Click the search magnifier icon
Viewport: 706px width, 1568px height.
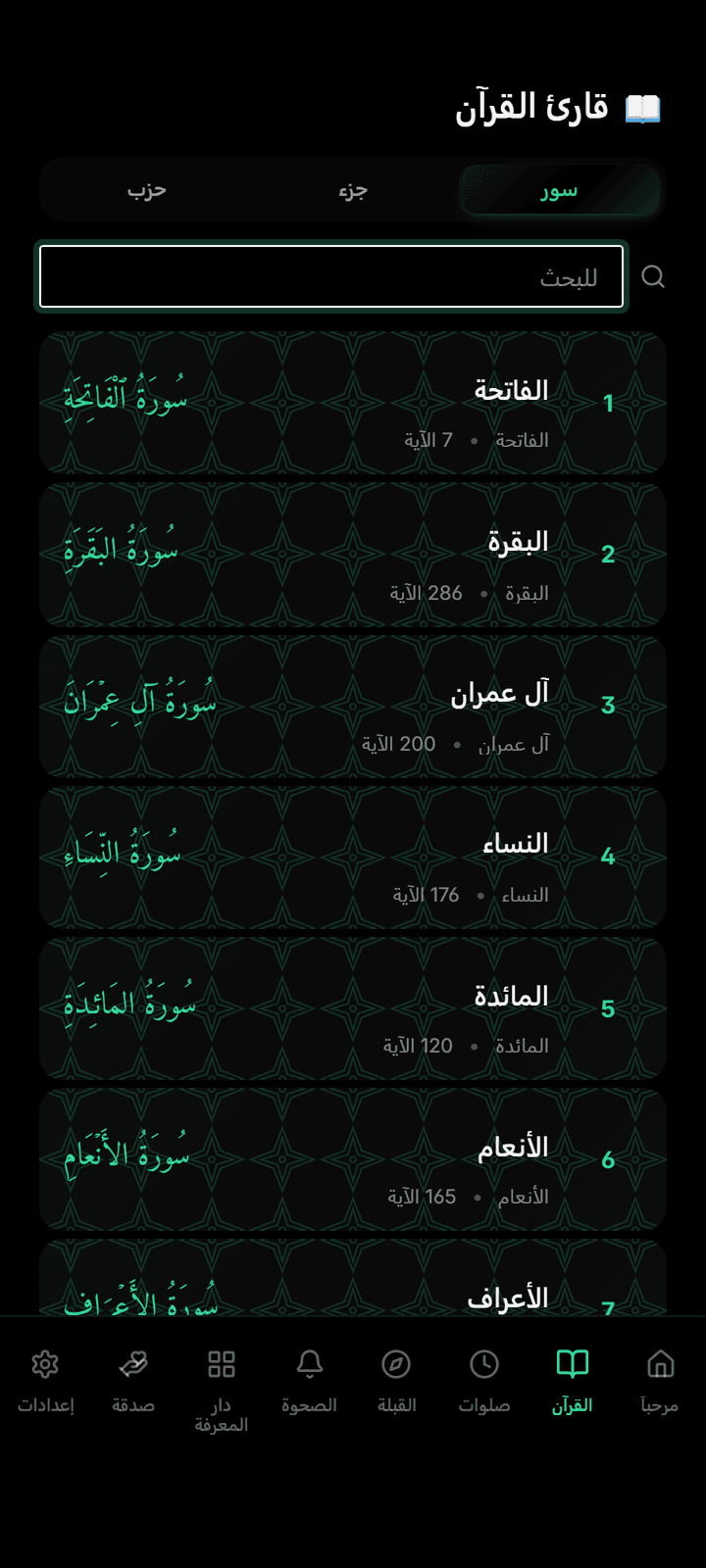tap(653, 276)
